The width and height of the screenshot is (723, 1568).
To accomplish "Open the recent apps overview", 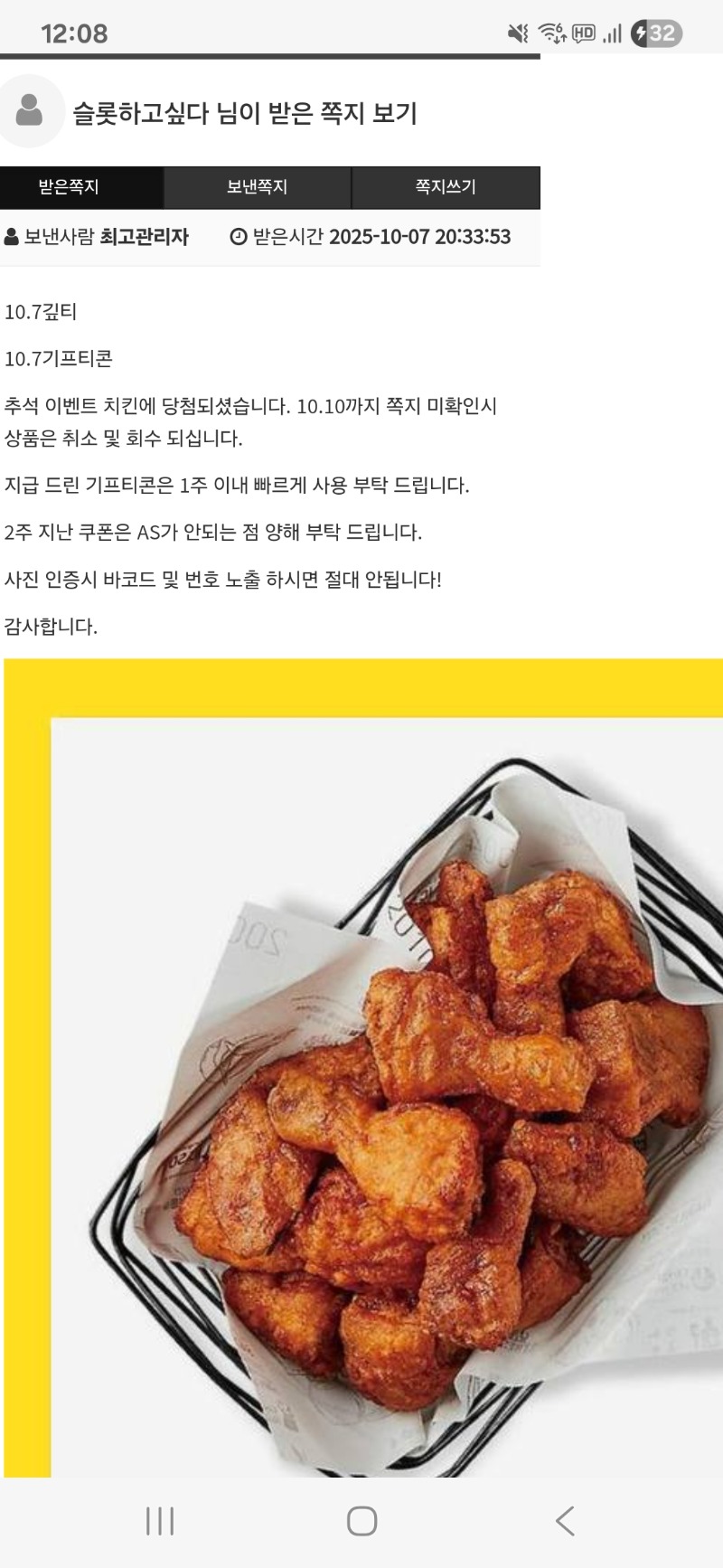I will pyautogui.click(x=160, y=1521).
